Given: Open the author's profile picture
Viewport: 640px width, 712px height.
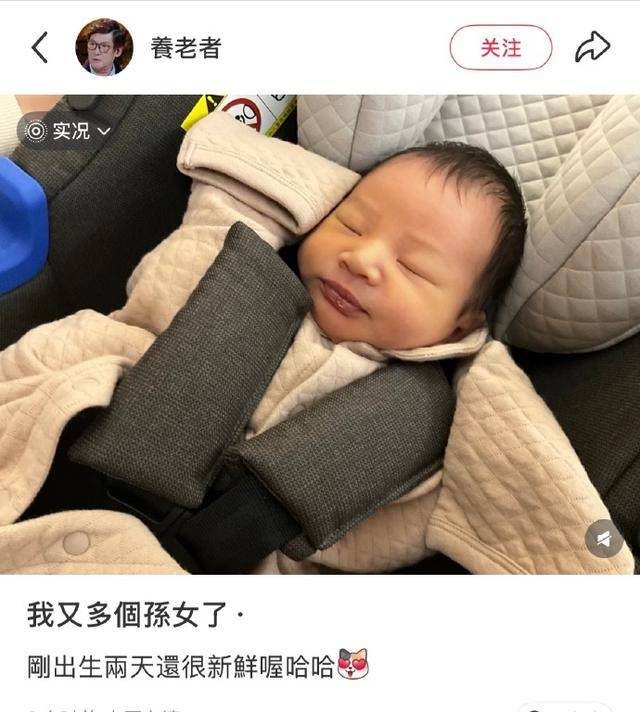Looking at the screenshot, I should 104,47.
